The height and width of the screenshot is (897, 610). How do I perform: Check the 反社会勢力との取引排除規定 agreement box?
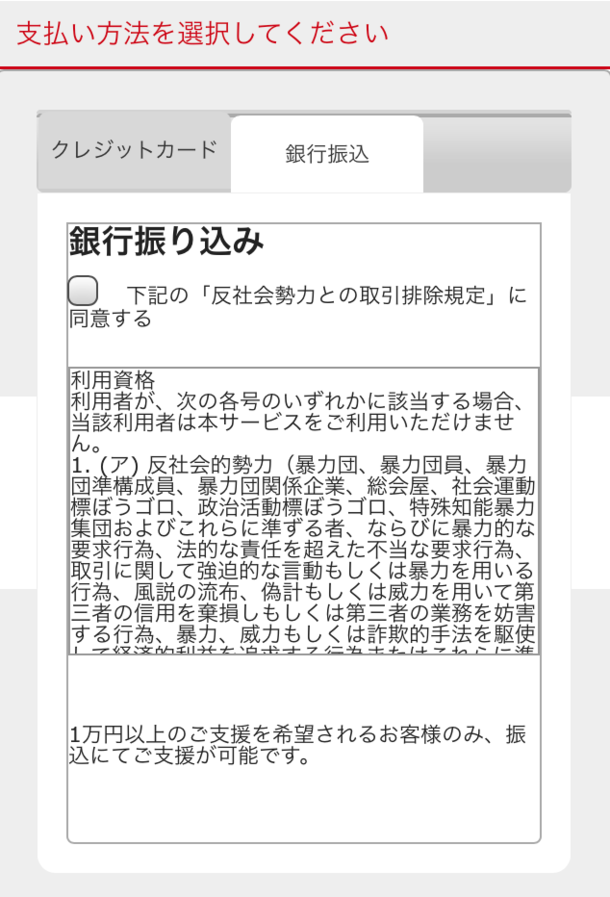click(83, 291)
